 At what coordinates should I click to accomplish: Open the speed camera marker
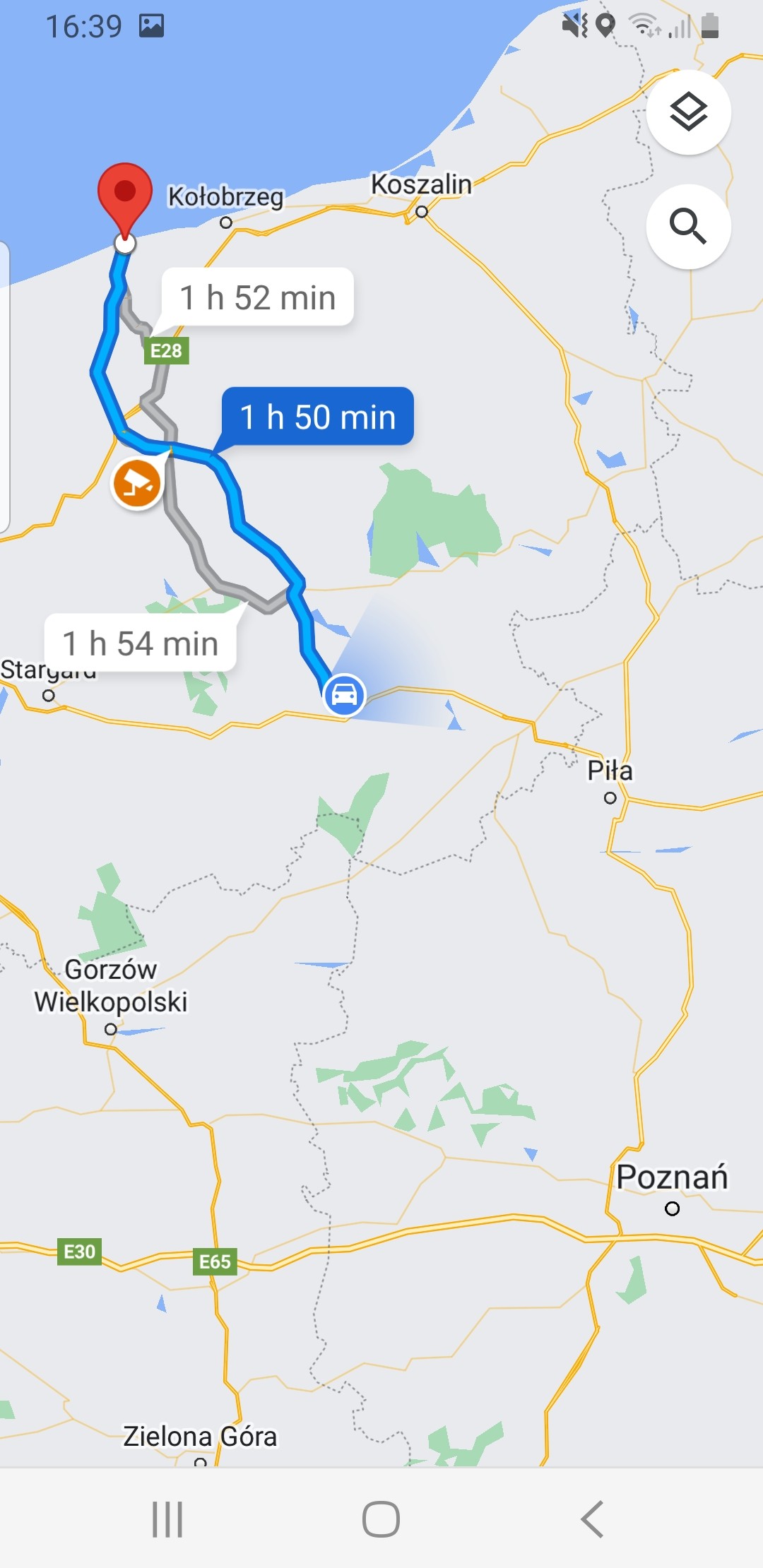pyautogui.click(x=136, y=483)
